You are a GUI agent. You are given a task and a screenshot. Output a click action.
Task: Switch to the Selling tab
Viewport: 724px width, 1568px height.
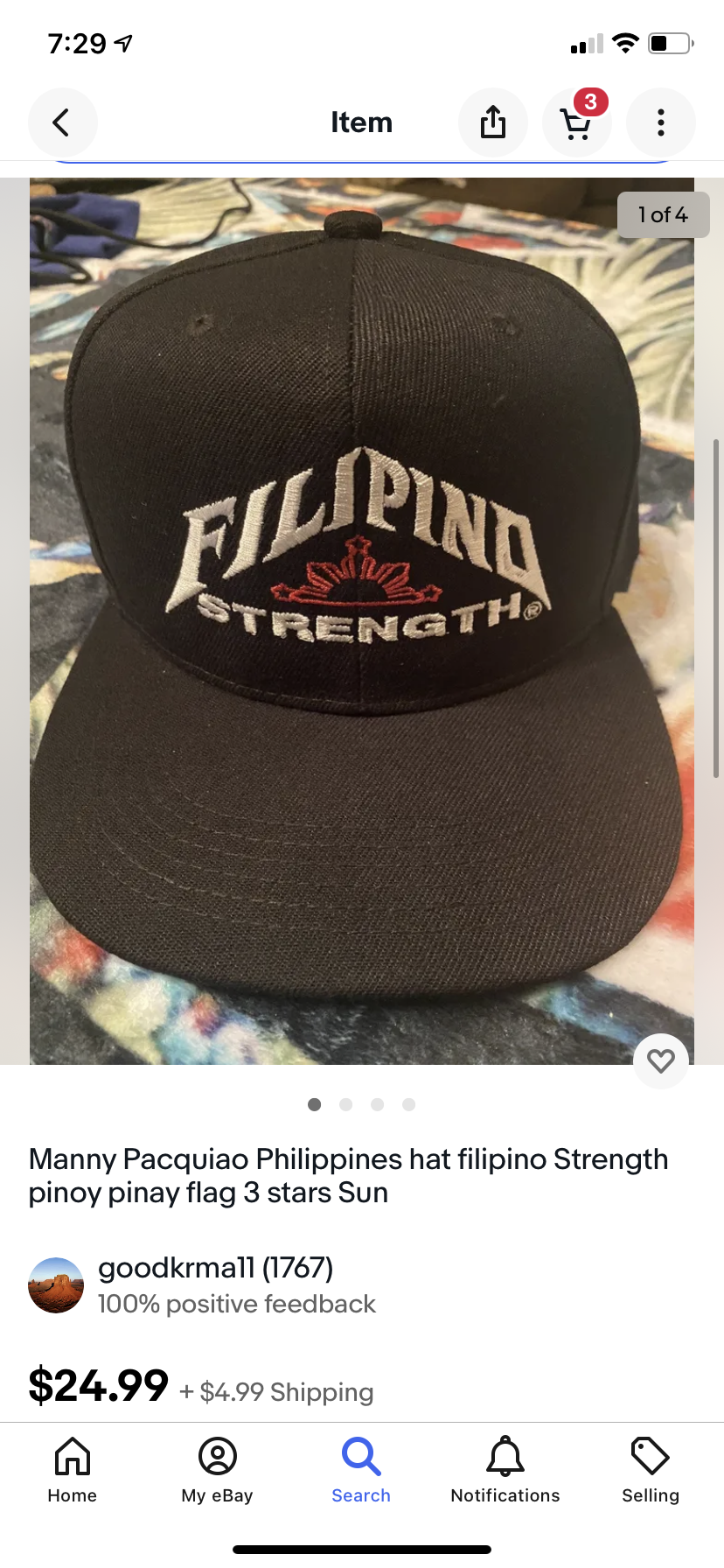click(651, 1470)
